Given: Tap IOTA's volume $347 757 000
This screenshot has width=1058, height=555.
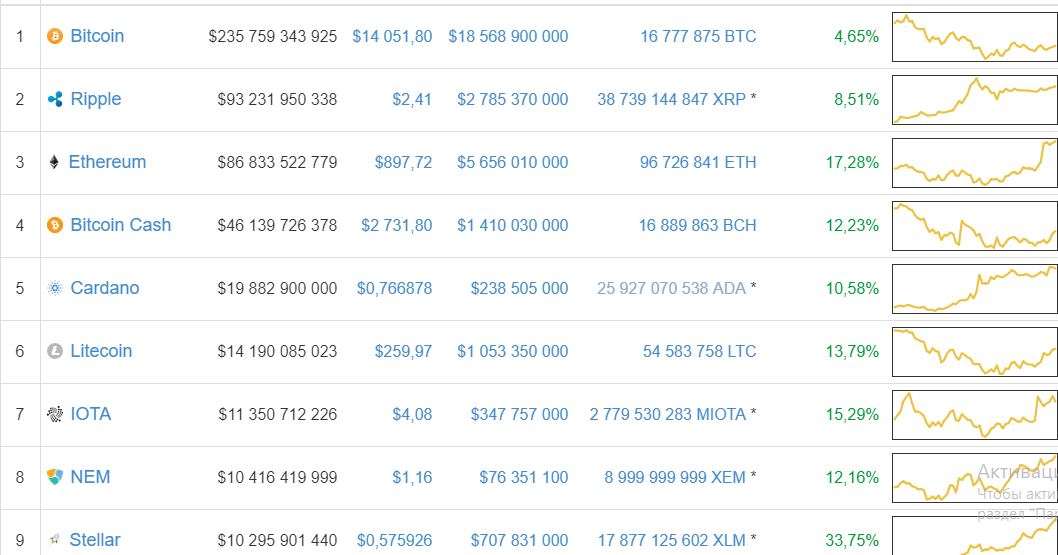Looking at the screenshot, I should coord(519,414).
